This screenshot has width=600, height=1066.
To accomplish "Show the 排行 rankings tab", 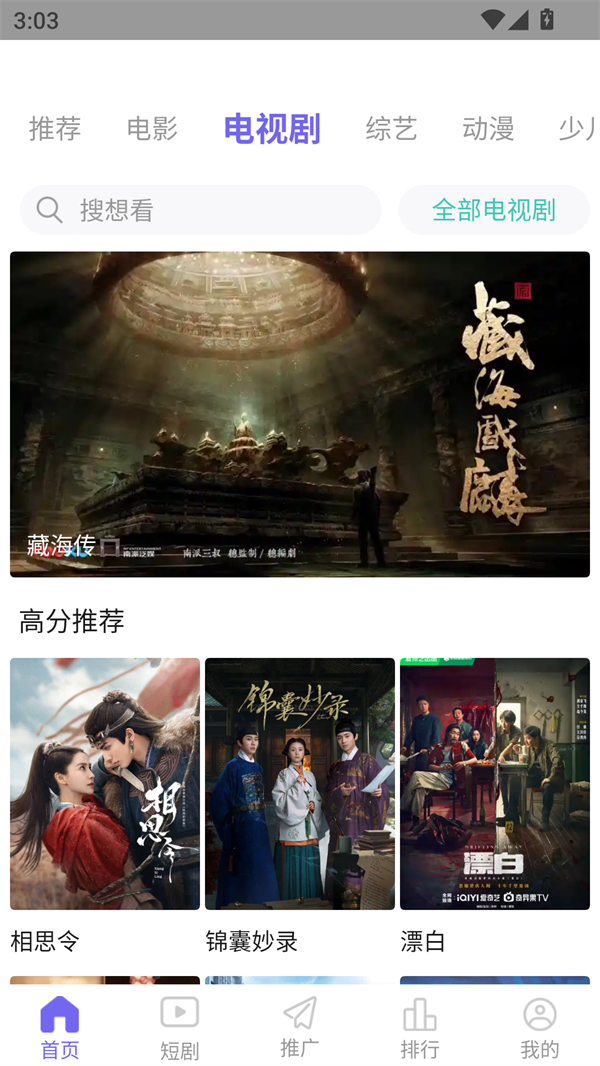I will [x=420, y=1027].
